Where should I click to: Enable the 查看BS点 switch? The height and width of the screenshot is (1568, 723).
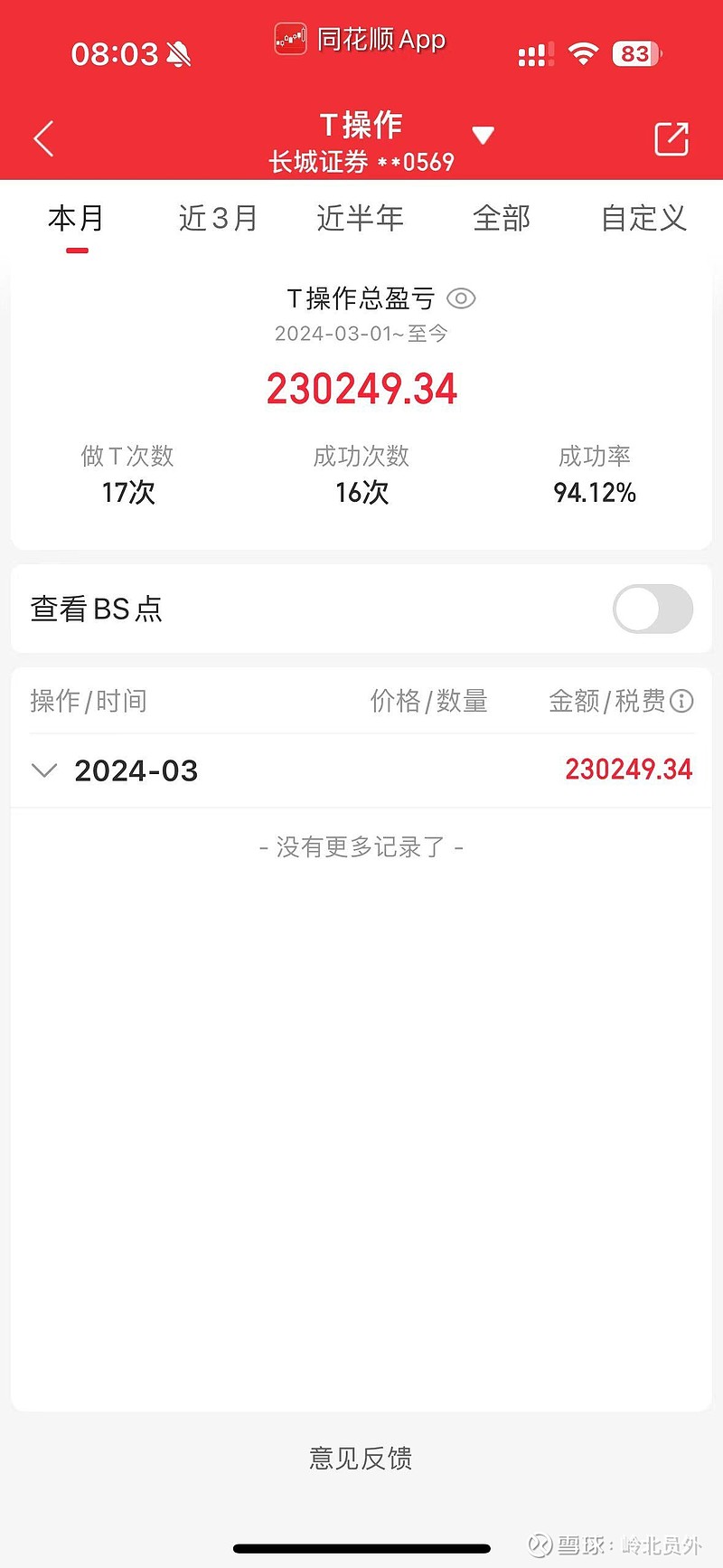point(653,609)
